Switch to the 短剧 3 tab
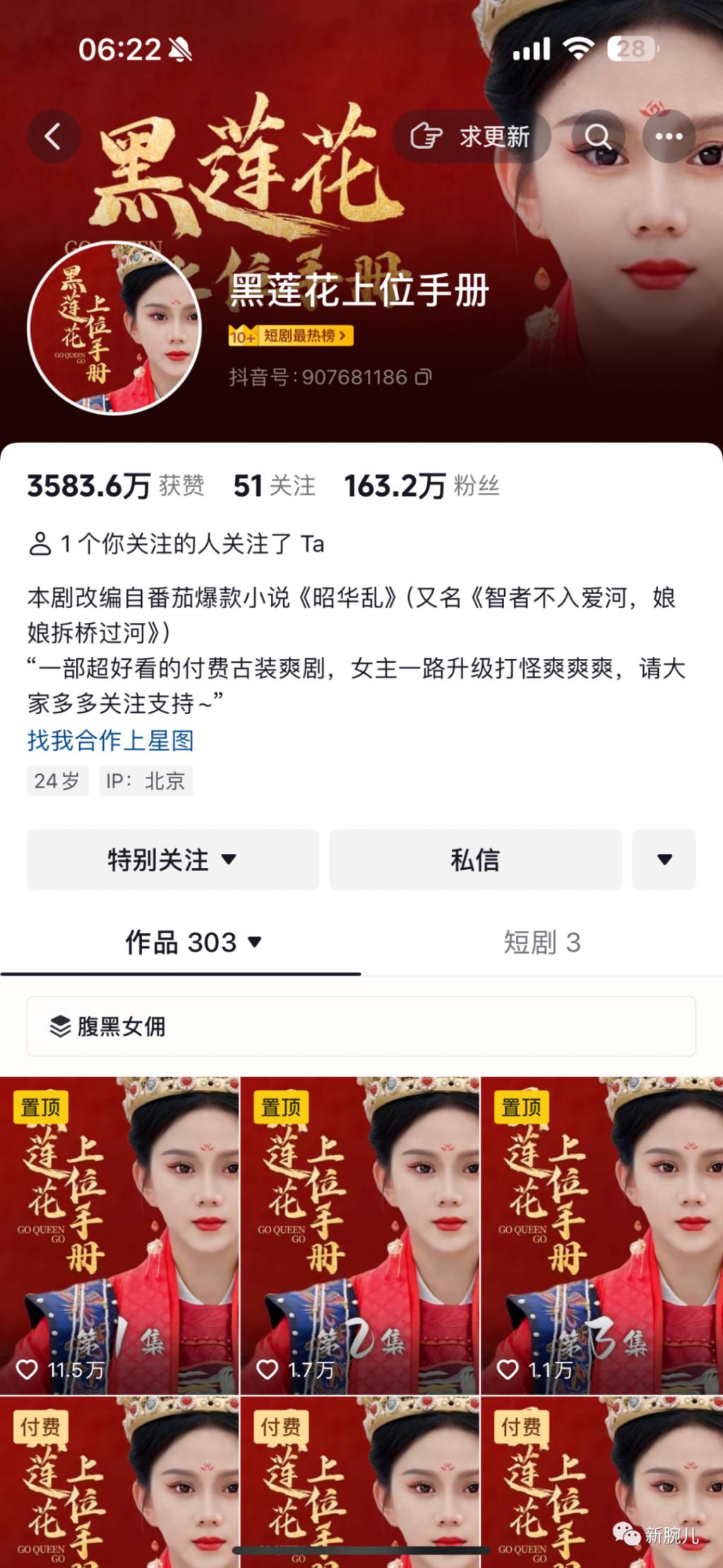The width and height of the screenshot is (723, 1568). [x=542, y=942]
